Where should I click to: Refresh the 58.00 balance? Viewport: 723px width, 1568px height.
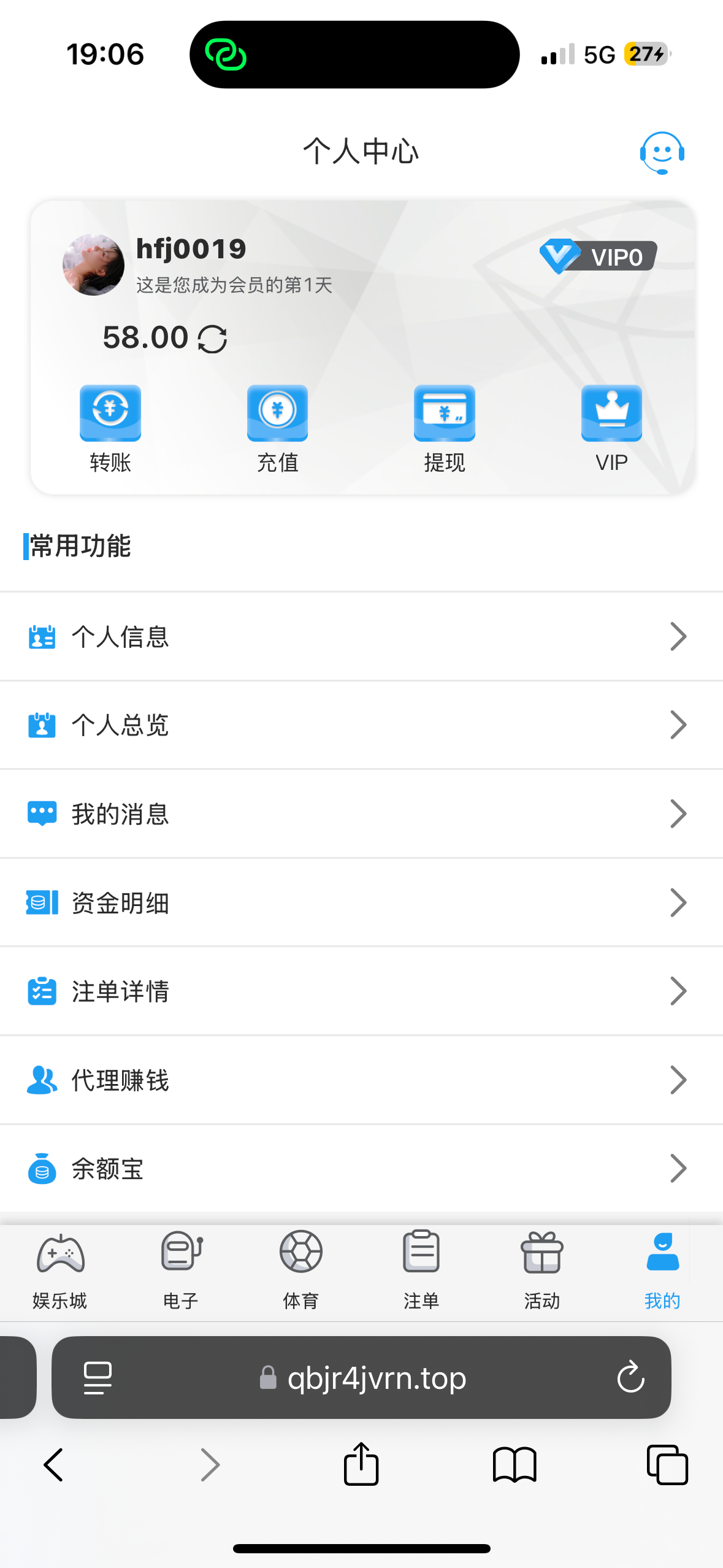click(213, 339)
